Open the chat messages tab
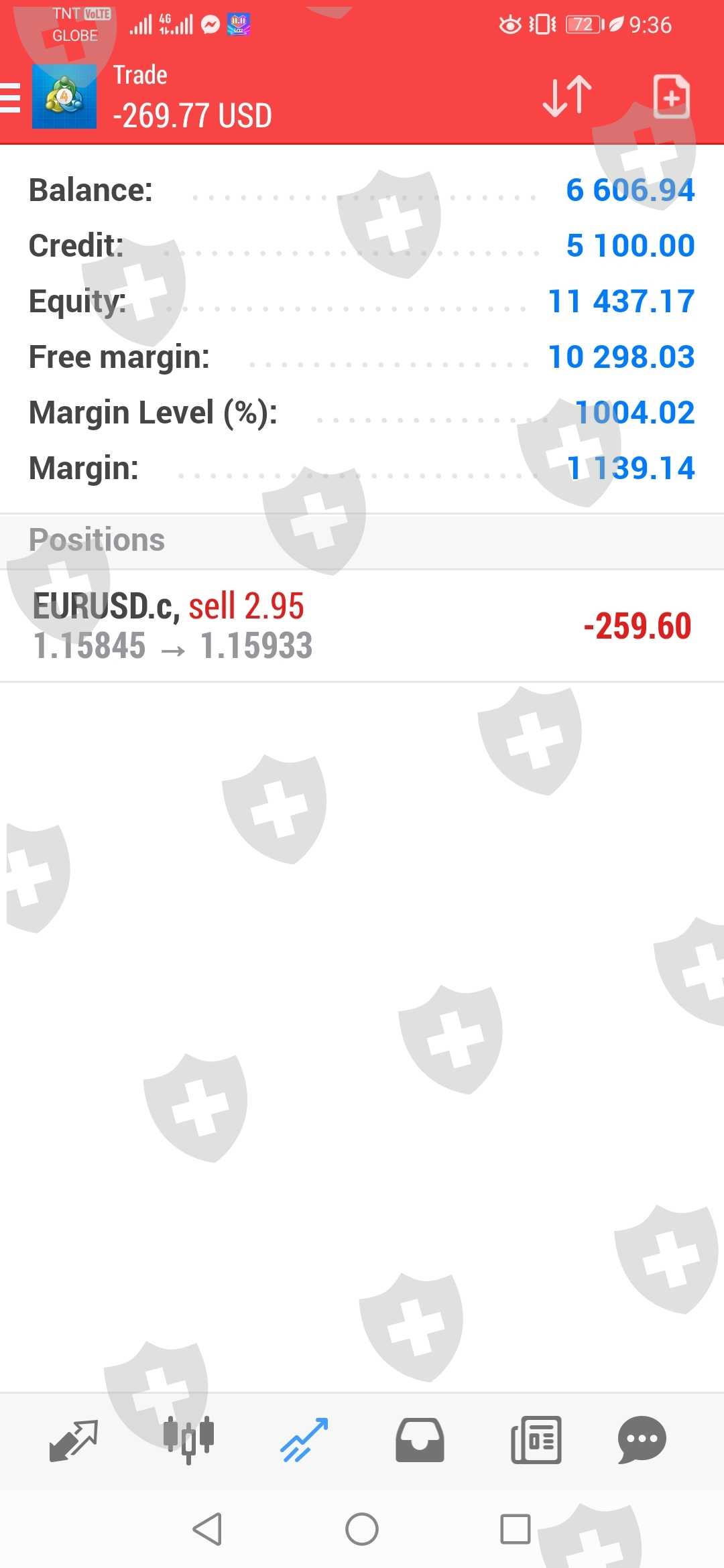The width and height of the screenshot is (724, 1568). (642, 1440)
